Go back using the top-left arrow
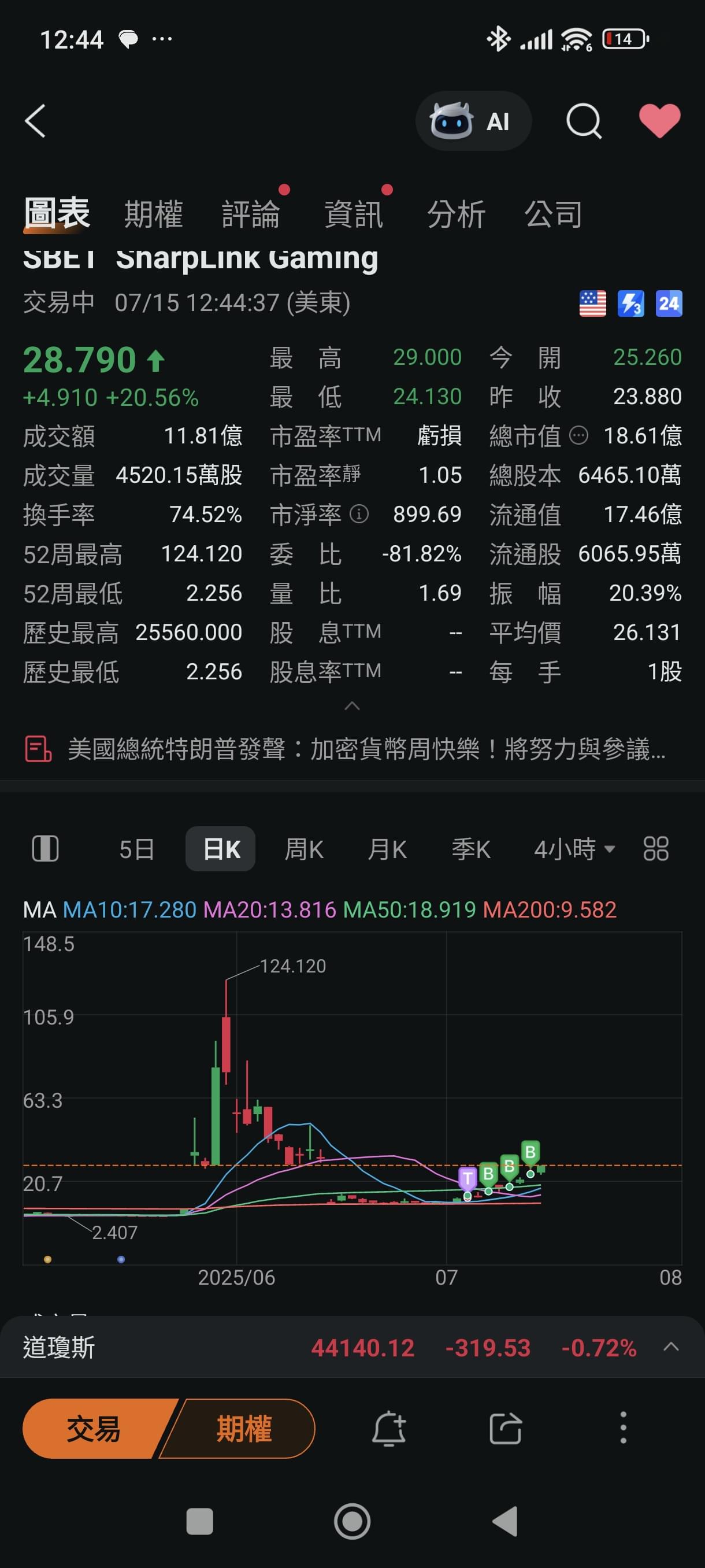Screen dimensions: 705x1568 (35, 121)
